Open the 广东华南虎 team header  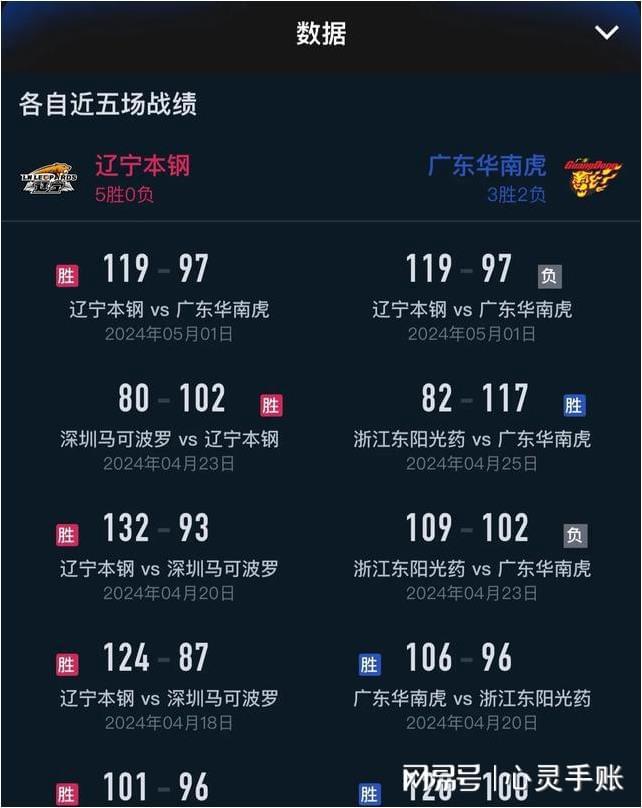(x=487, y=166)
